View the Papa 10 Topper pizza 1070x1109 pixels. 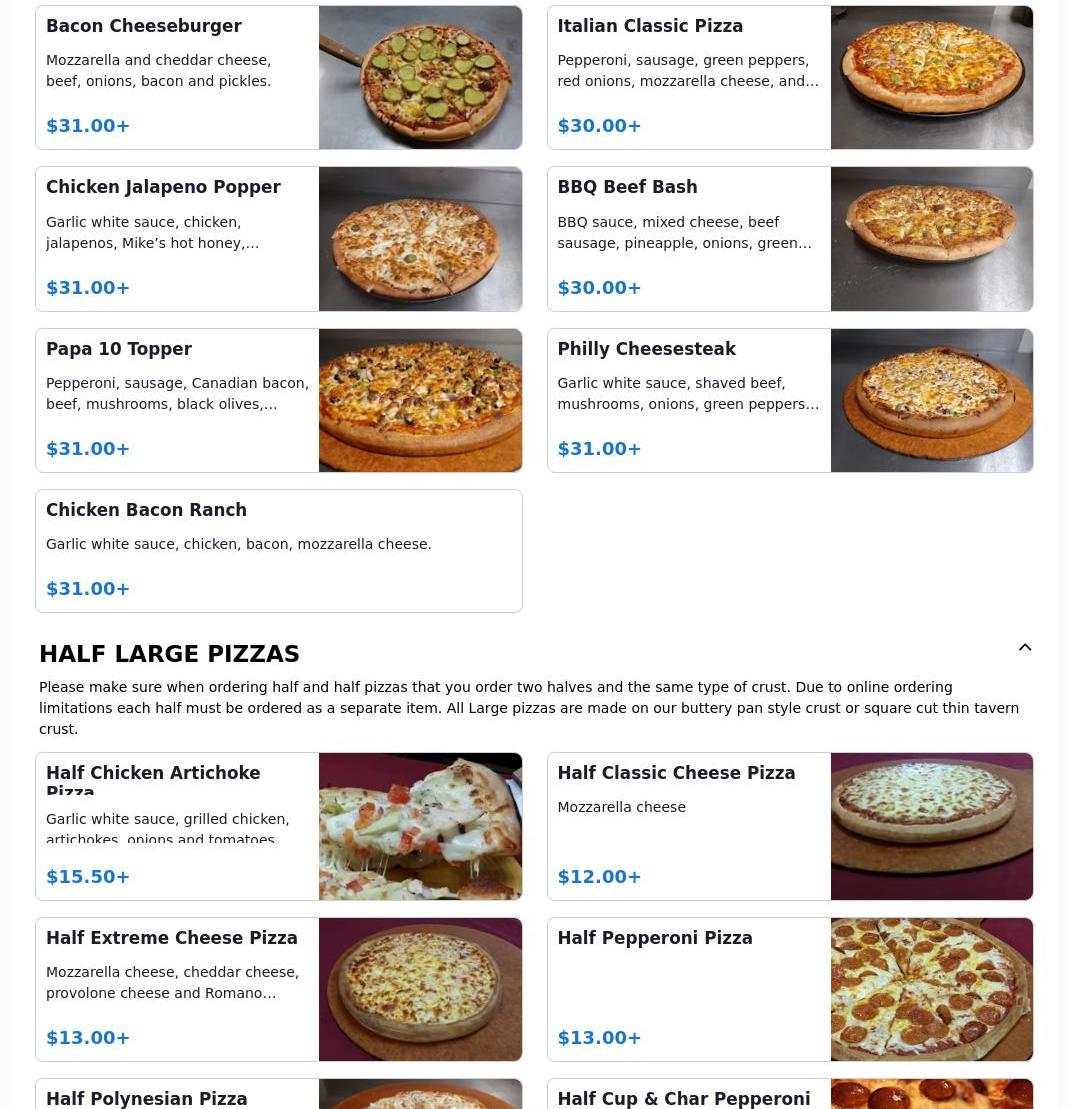pos(278,400)
